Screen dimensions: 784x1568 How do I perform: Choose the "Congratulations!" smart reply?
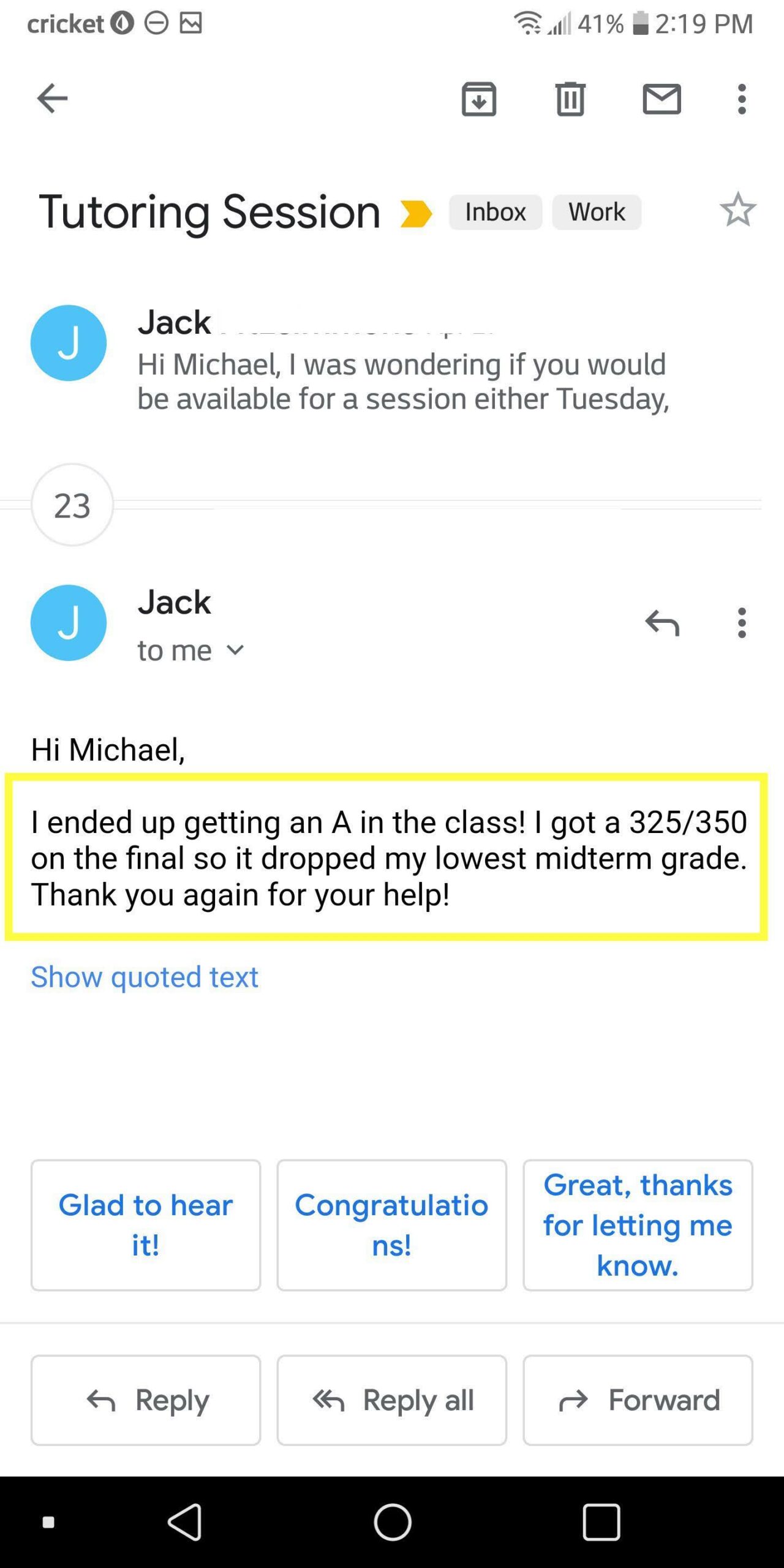coord(392,1225)
